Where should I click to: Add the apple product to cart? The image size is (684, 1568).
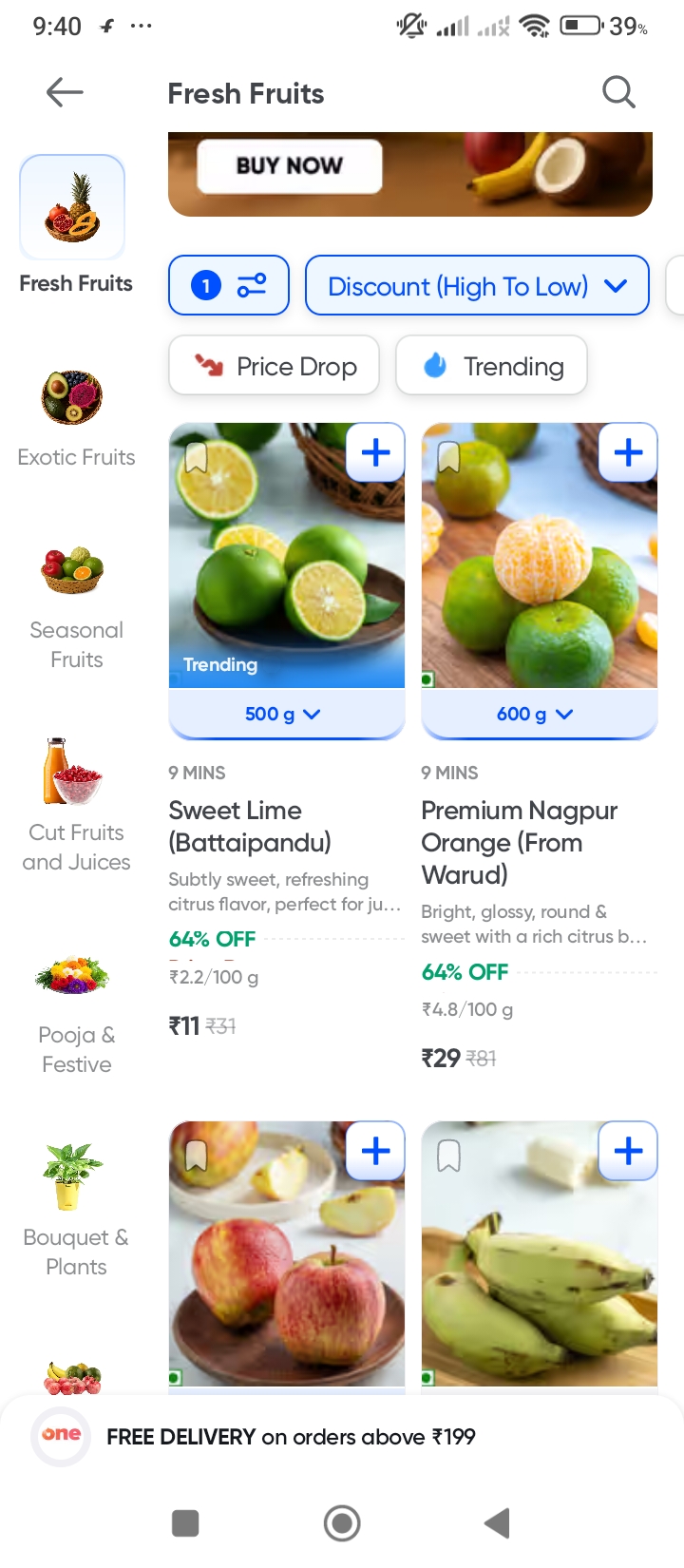tap(375, 1151)
